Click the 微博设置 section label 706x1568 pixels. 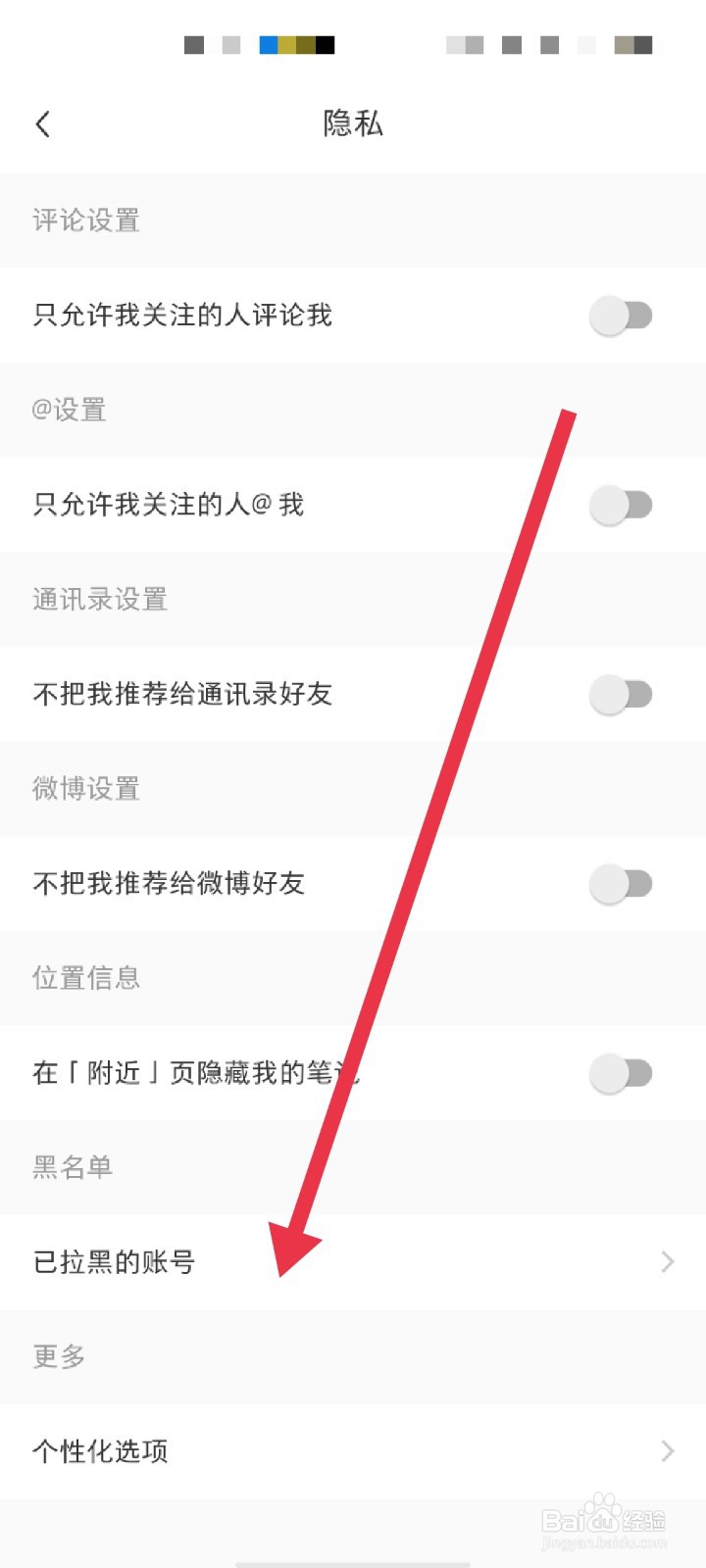click(87, 788)
